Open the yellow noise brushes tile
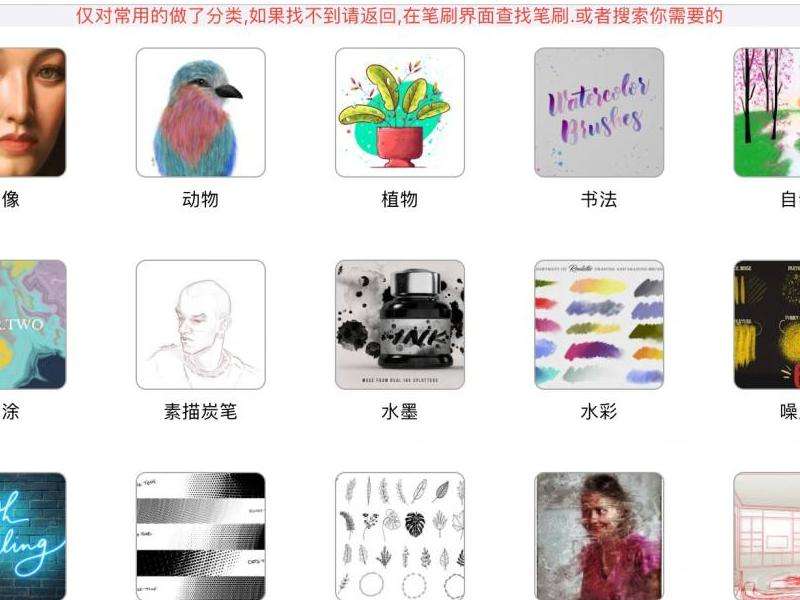 [x=767, y=324]
